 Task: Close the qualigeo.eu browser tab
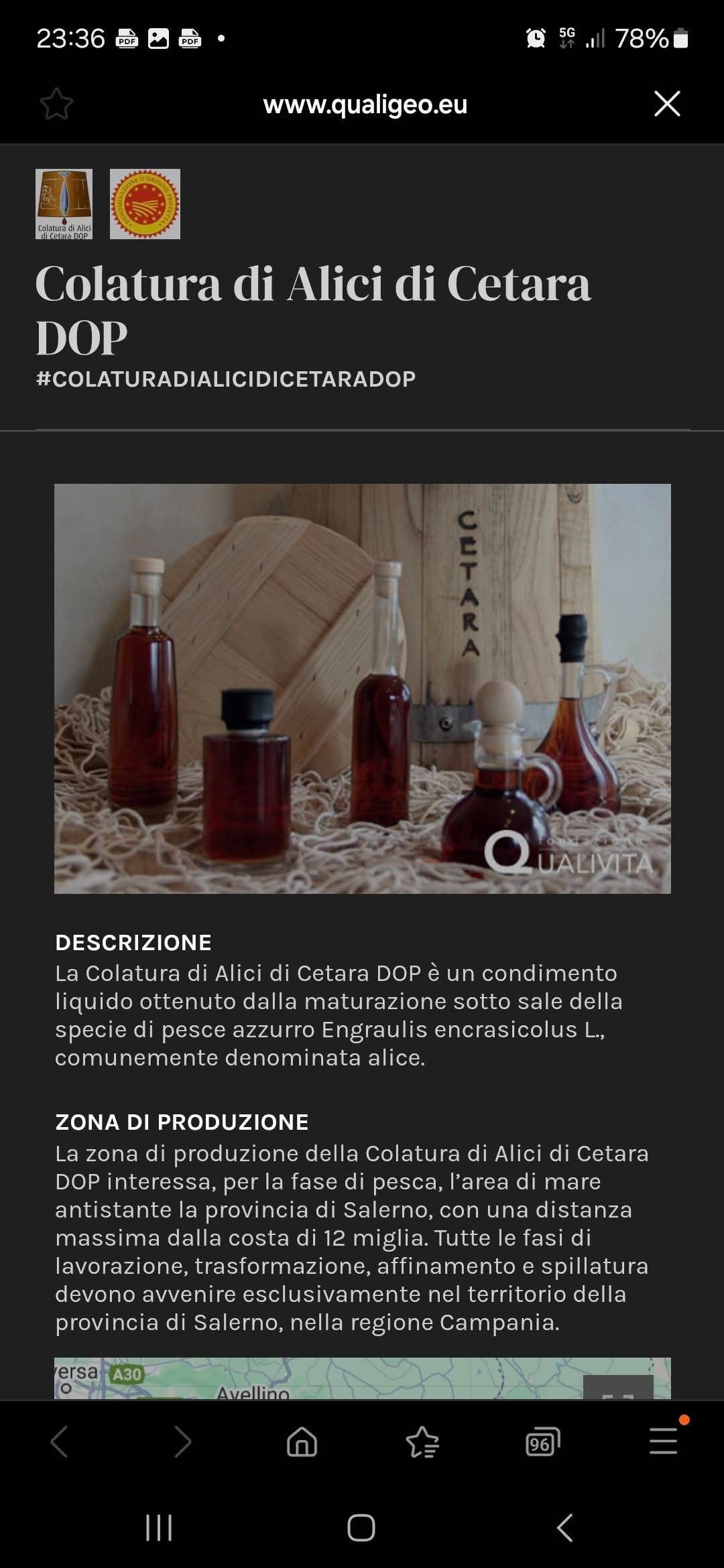click(667, 104)
